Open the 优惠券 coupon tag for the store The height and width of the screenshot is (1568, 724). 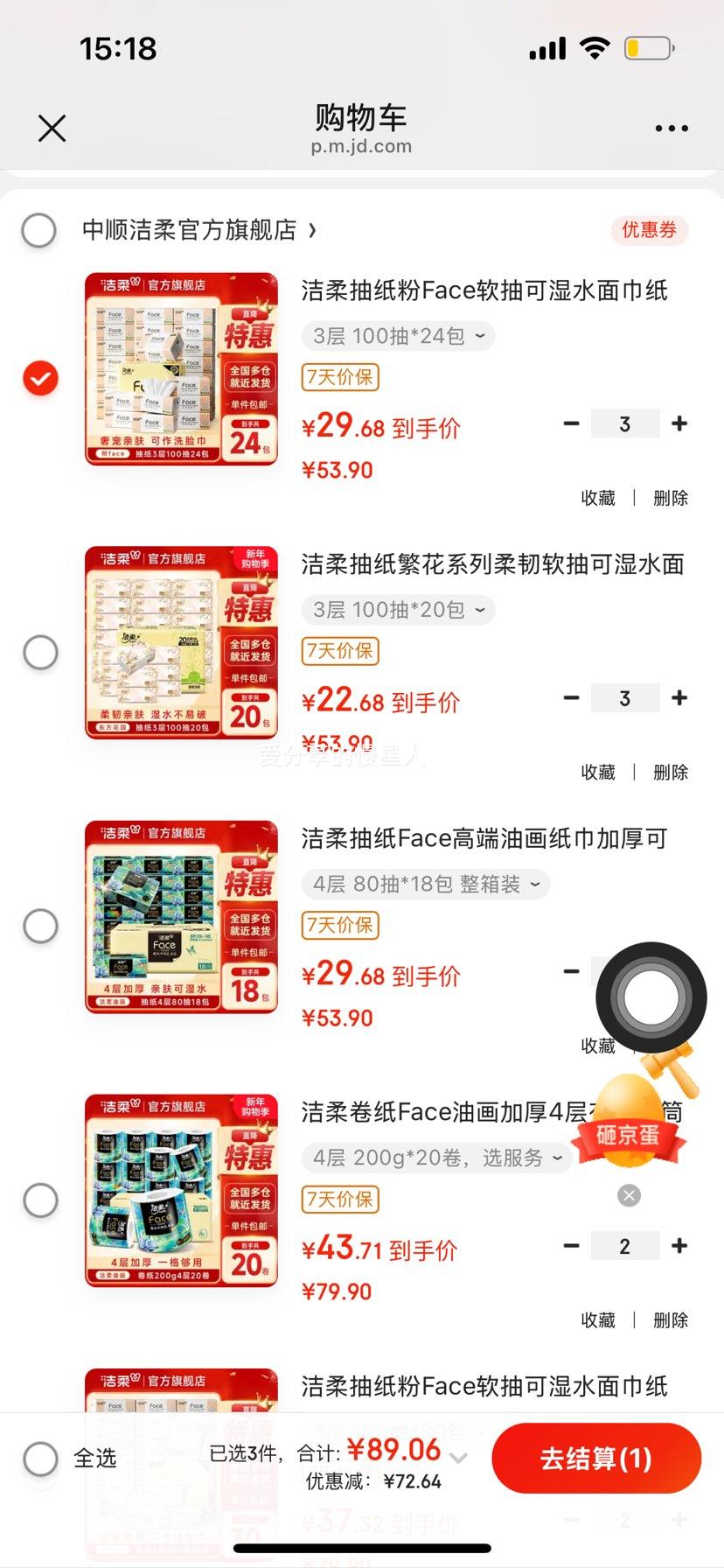(649, 230)
